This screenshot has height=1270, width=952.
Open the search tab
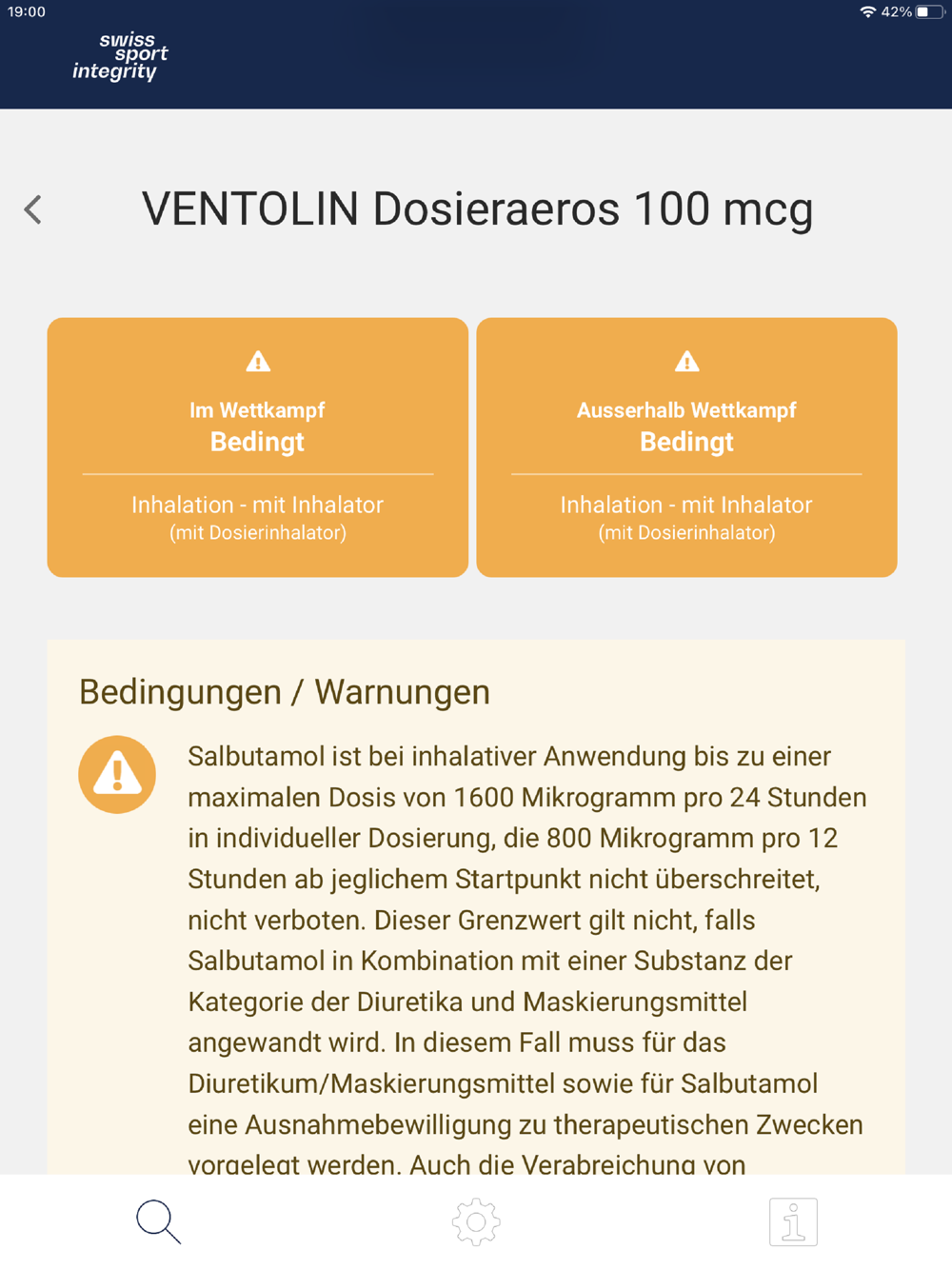click(x=158, y=1221)
